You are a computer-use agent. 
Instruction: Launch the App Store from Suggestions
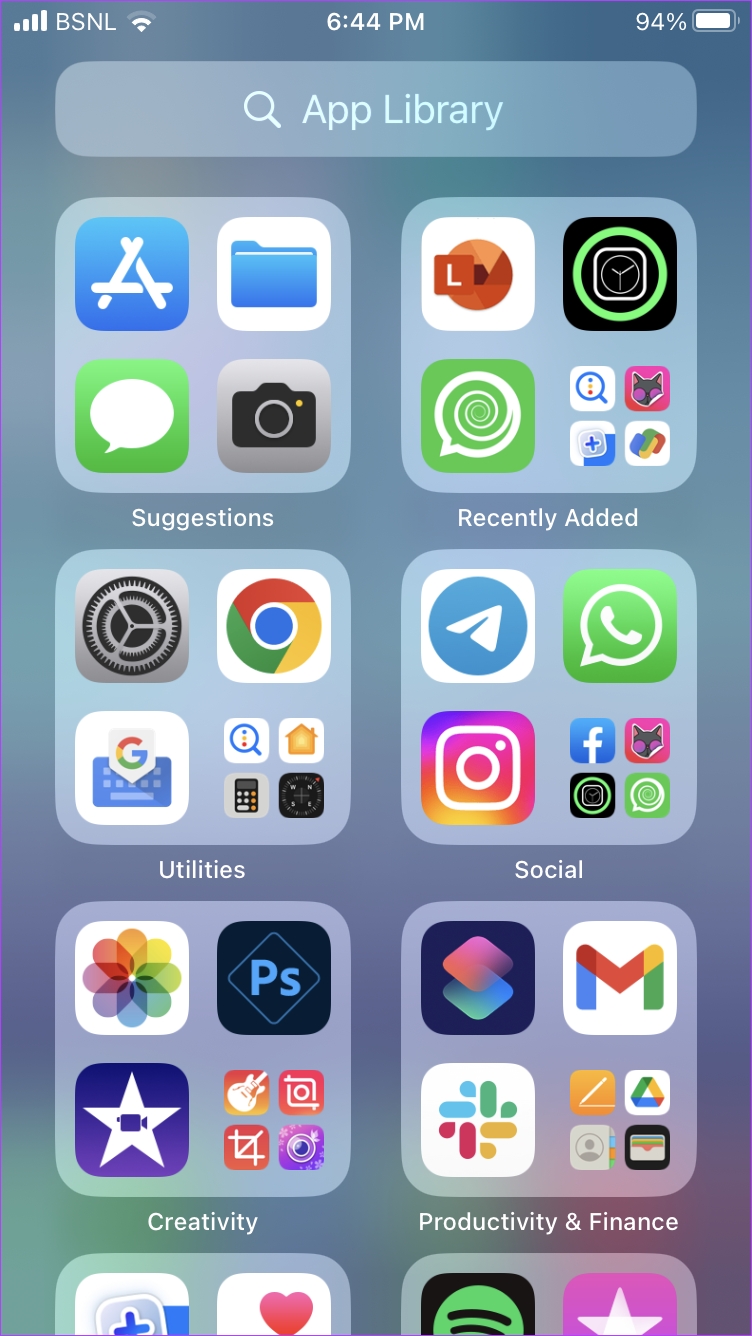tap(132, 274)
